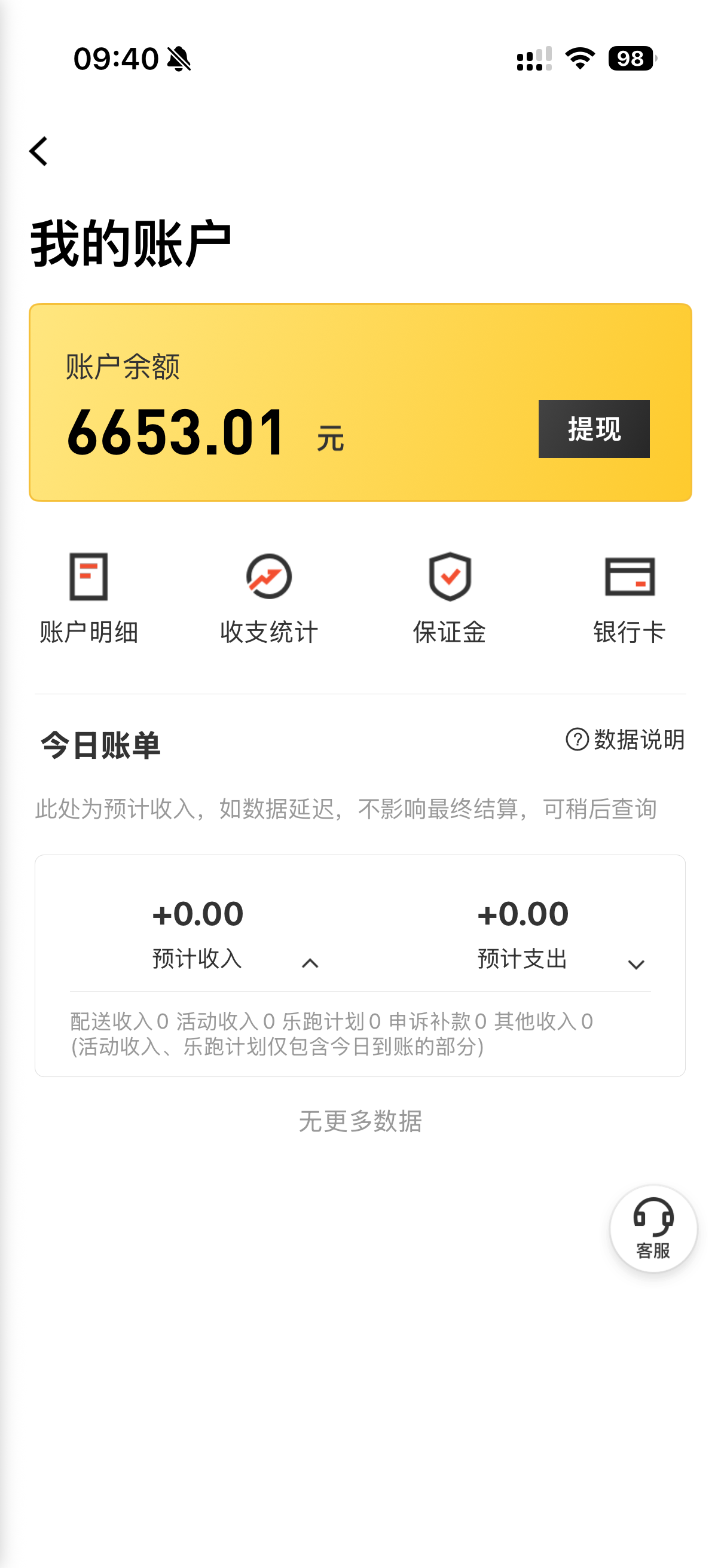Open 收支统计 income statistics
Image resolution: width=721 pixels, height=1568 pixels.
pos(269,598)
